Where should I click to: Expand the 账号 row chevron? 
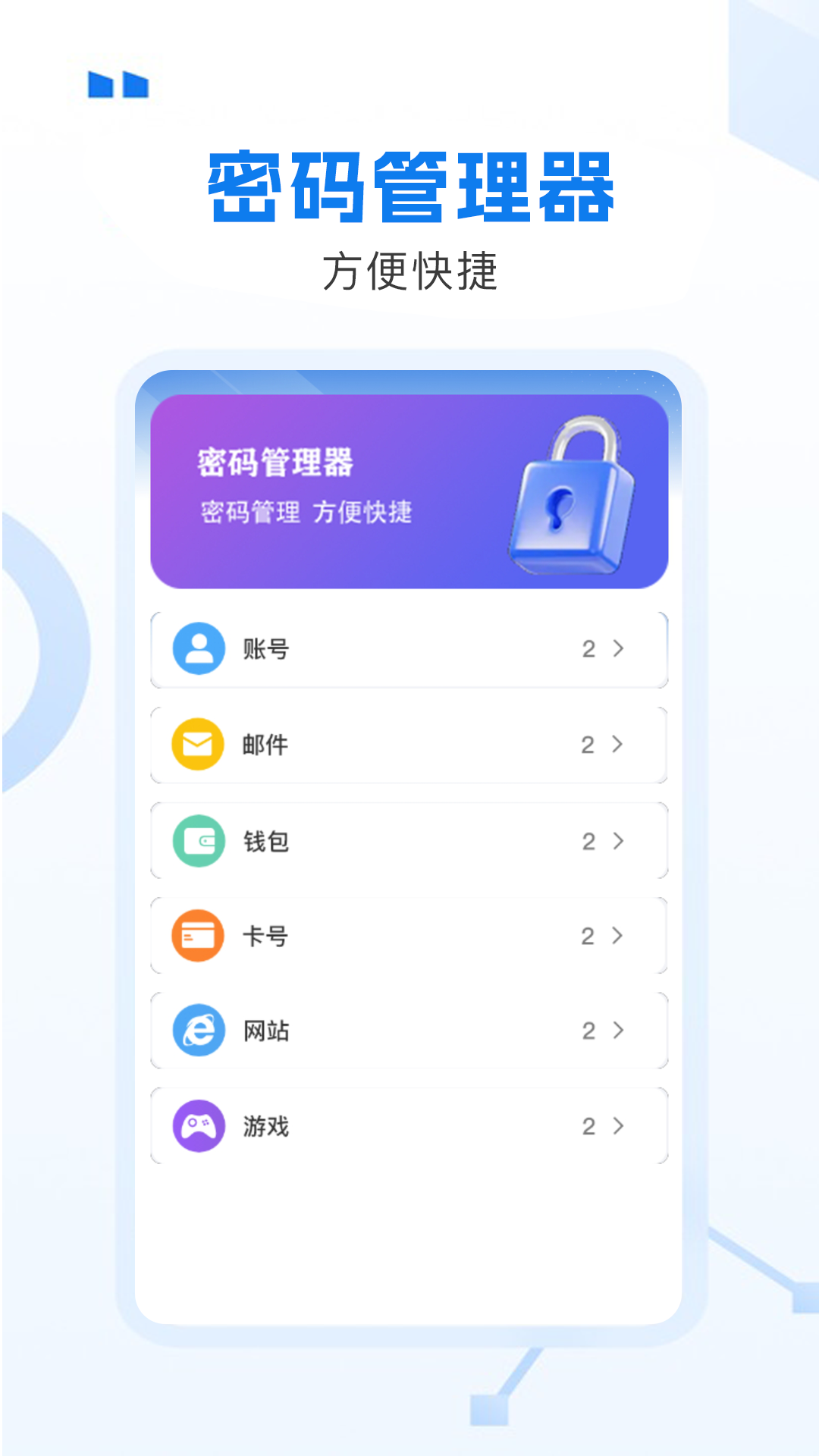pos(617,648)
